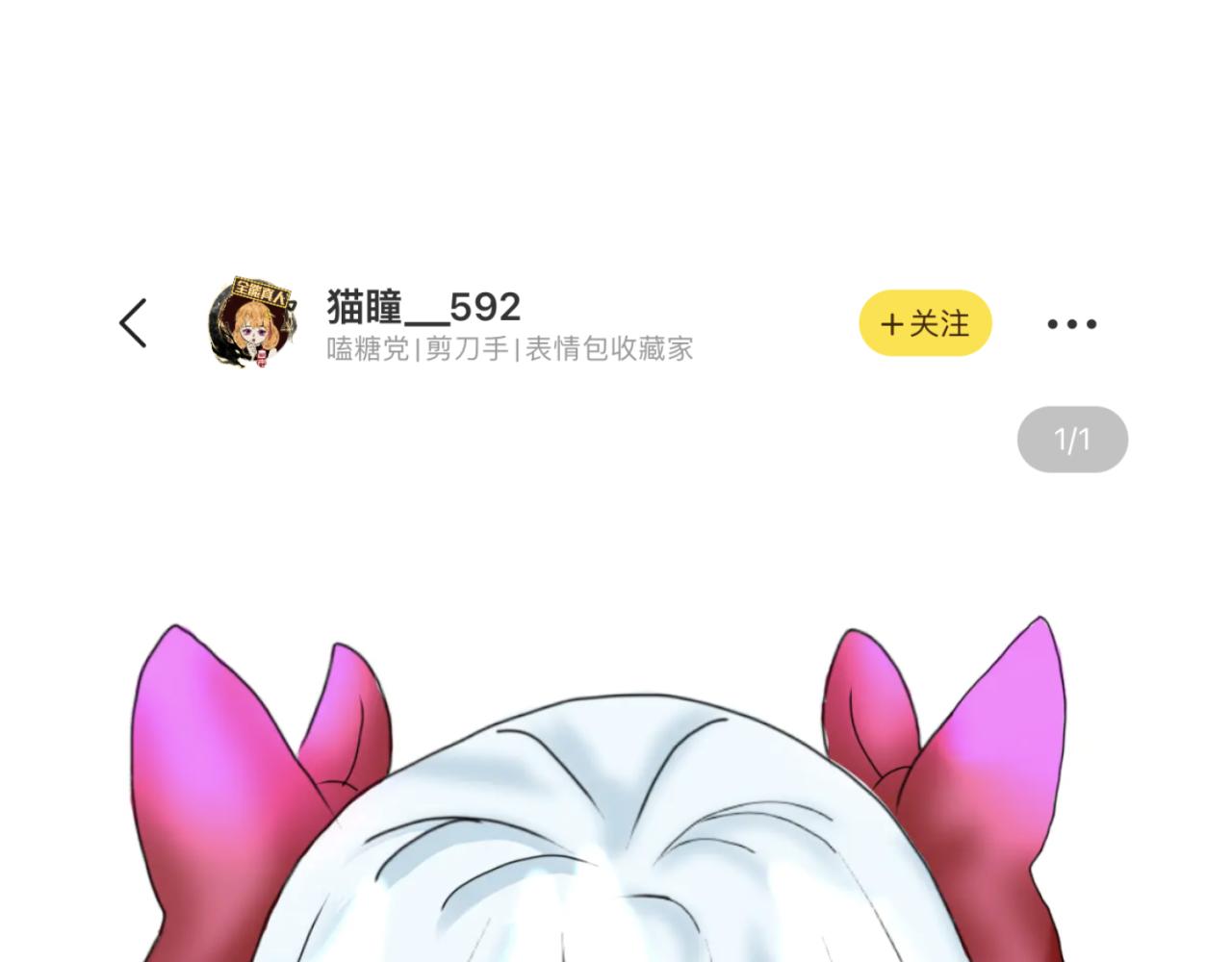Open the three-dot overflow menu
Image resolution: width=1232 pixels, height=962 pixels.
1071,324
